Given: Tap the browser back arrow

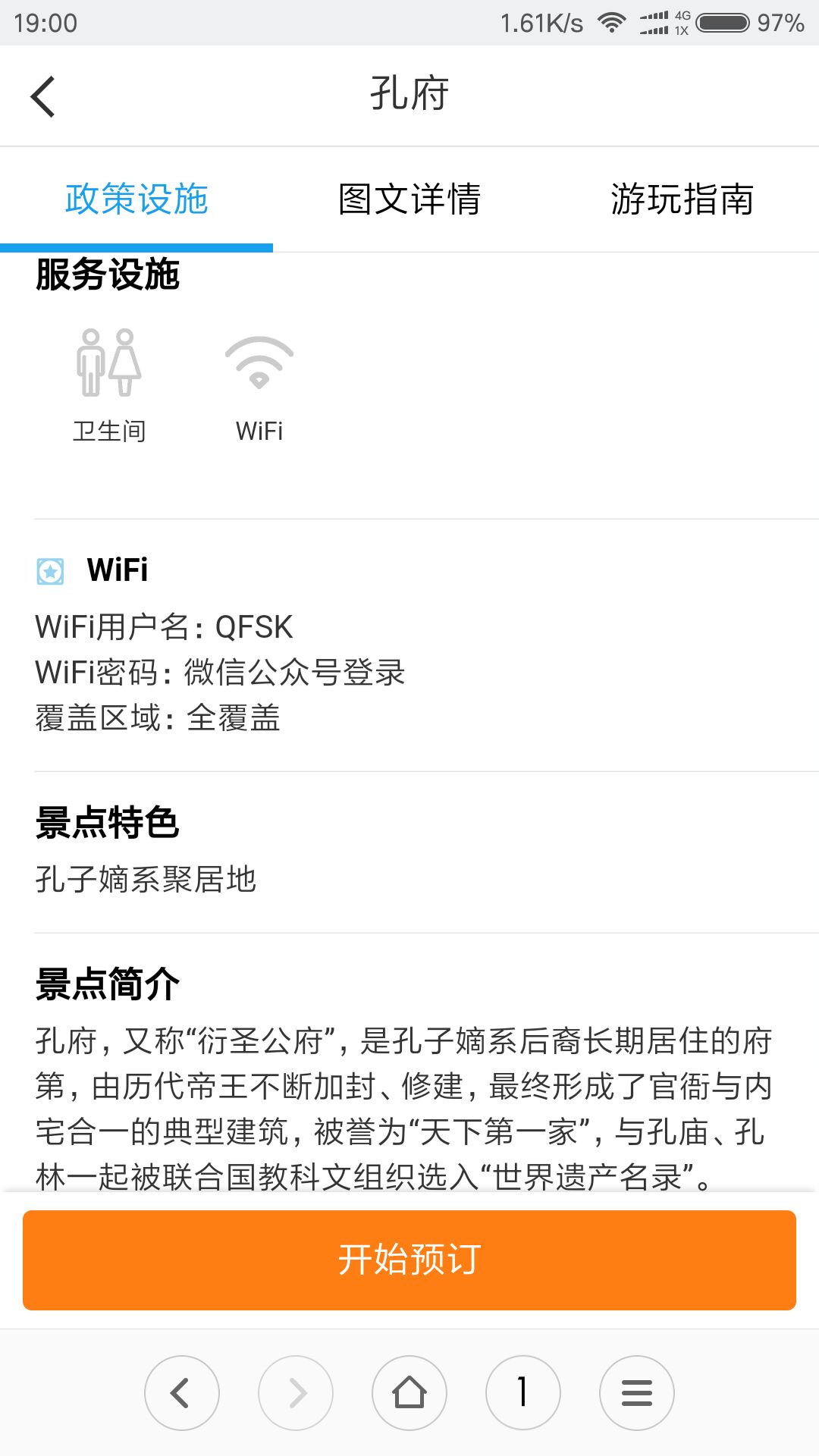Looking at the screenshot, I should tap(181, 1393).
